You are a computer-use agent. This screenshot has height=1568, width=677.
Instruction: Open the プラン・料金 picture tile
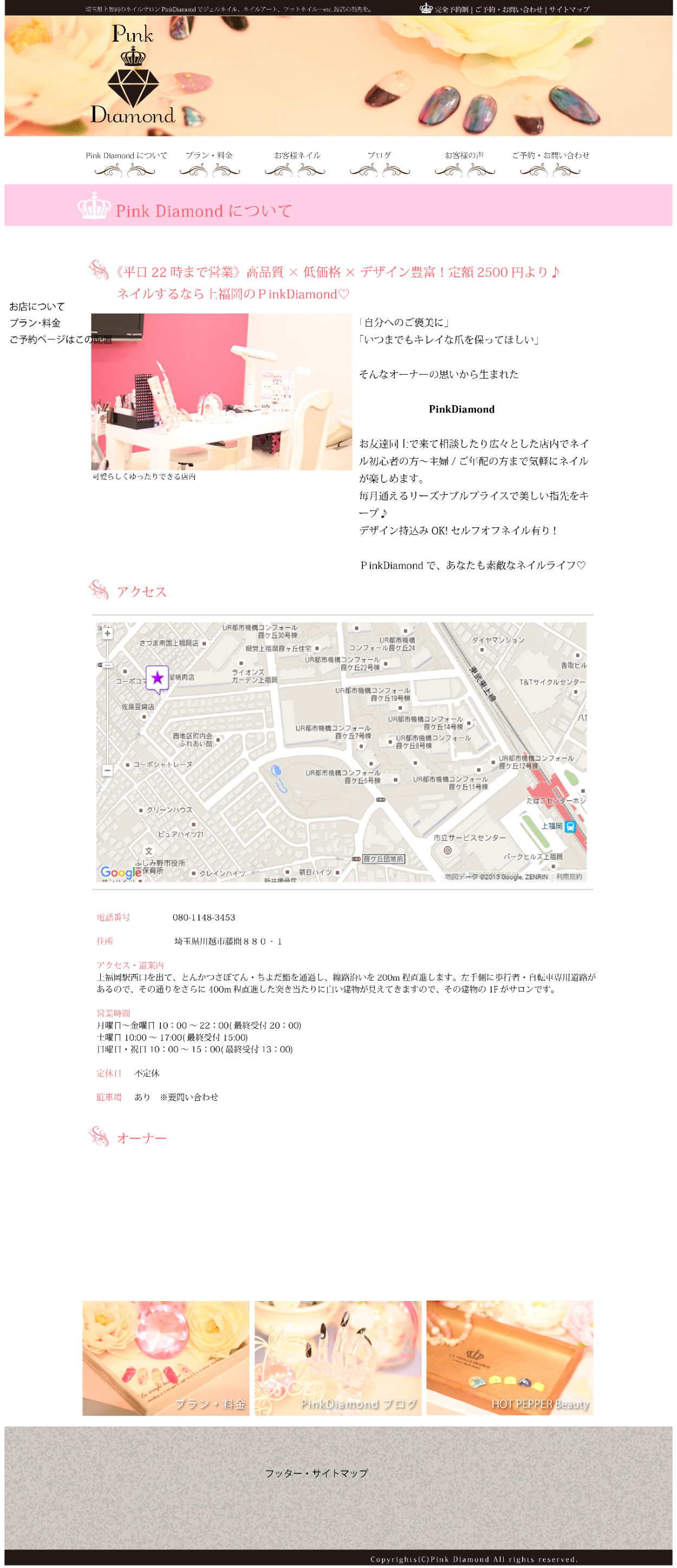click(166, 1358)
